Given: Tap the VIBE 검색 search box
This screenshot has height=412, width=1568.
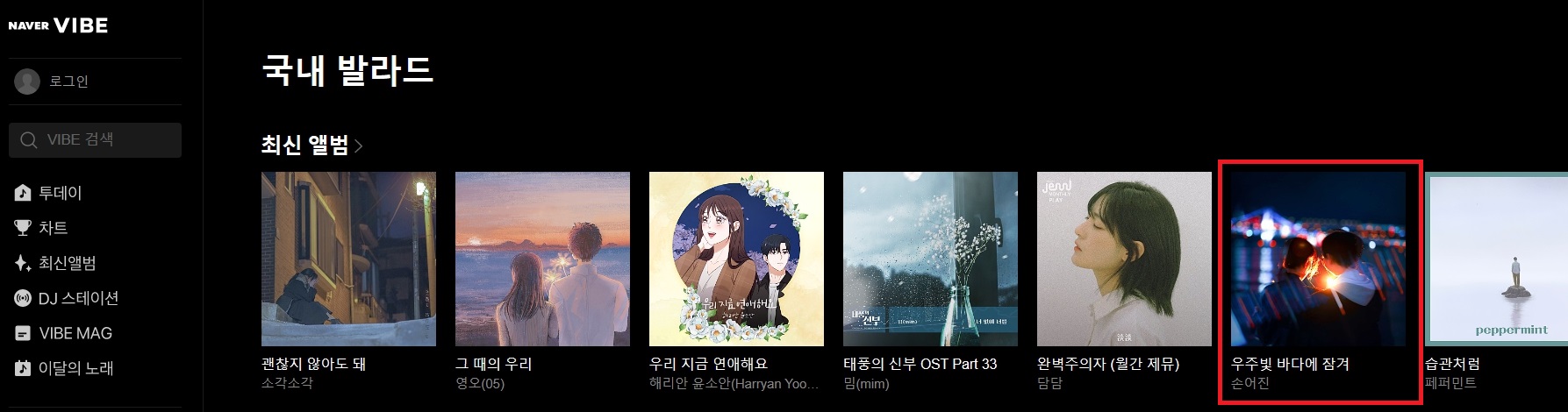Looking at the screenshot, I should 95,140.
